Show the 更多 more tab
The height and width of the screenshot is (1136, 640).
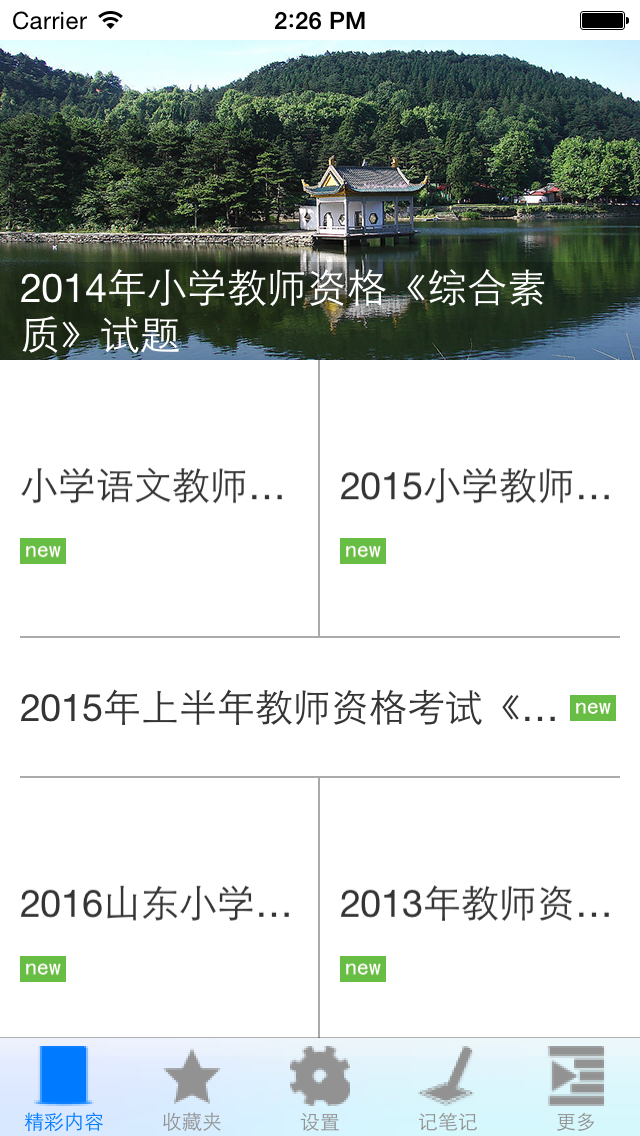(576, 1088)
